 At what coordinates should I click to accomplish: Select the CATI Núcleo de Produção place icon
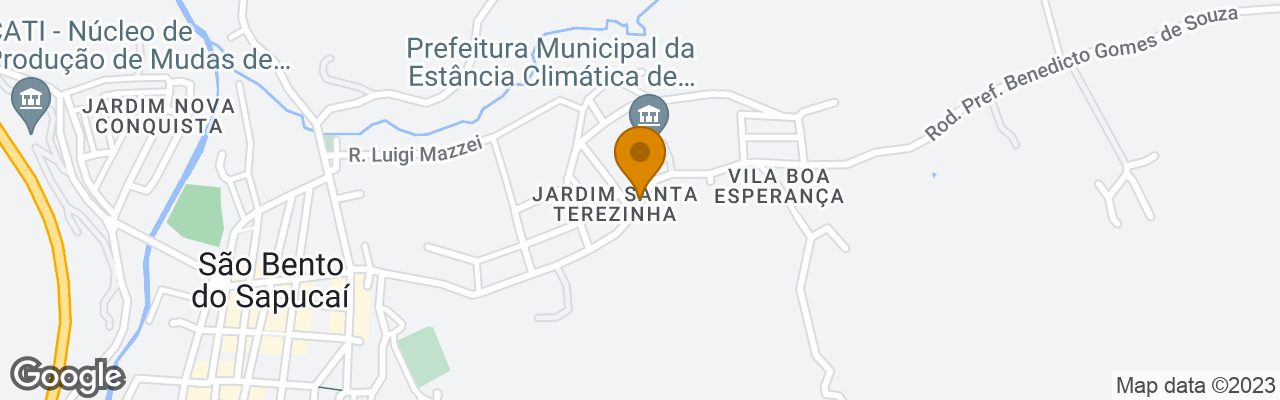(x=31, y=103)
